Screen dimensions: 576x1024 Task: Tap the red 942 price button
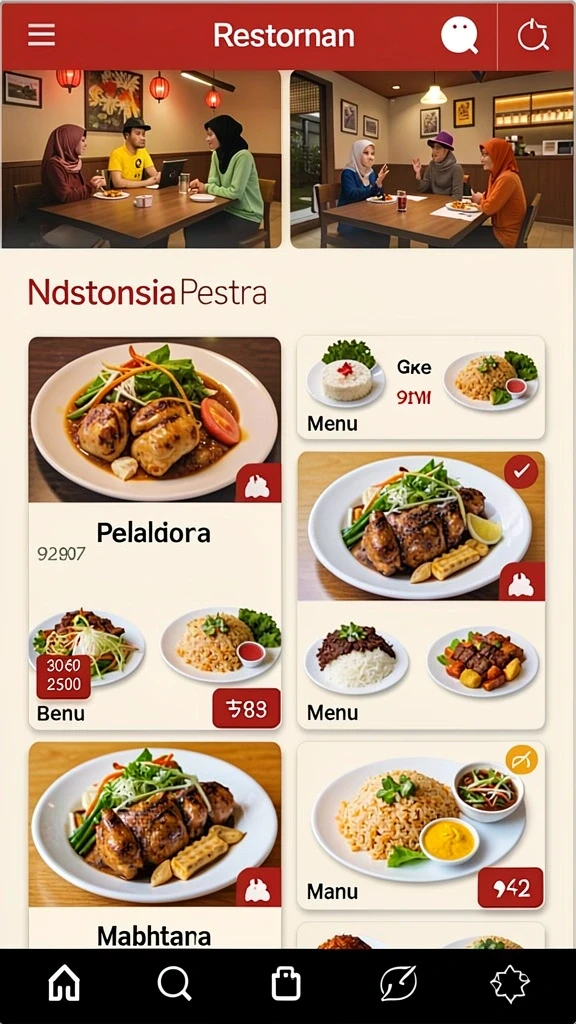pyautogui.click(x=511, y=888)
